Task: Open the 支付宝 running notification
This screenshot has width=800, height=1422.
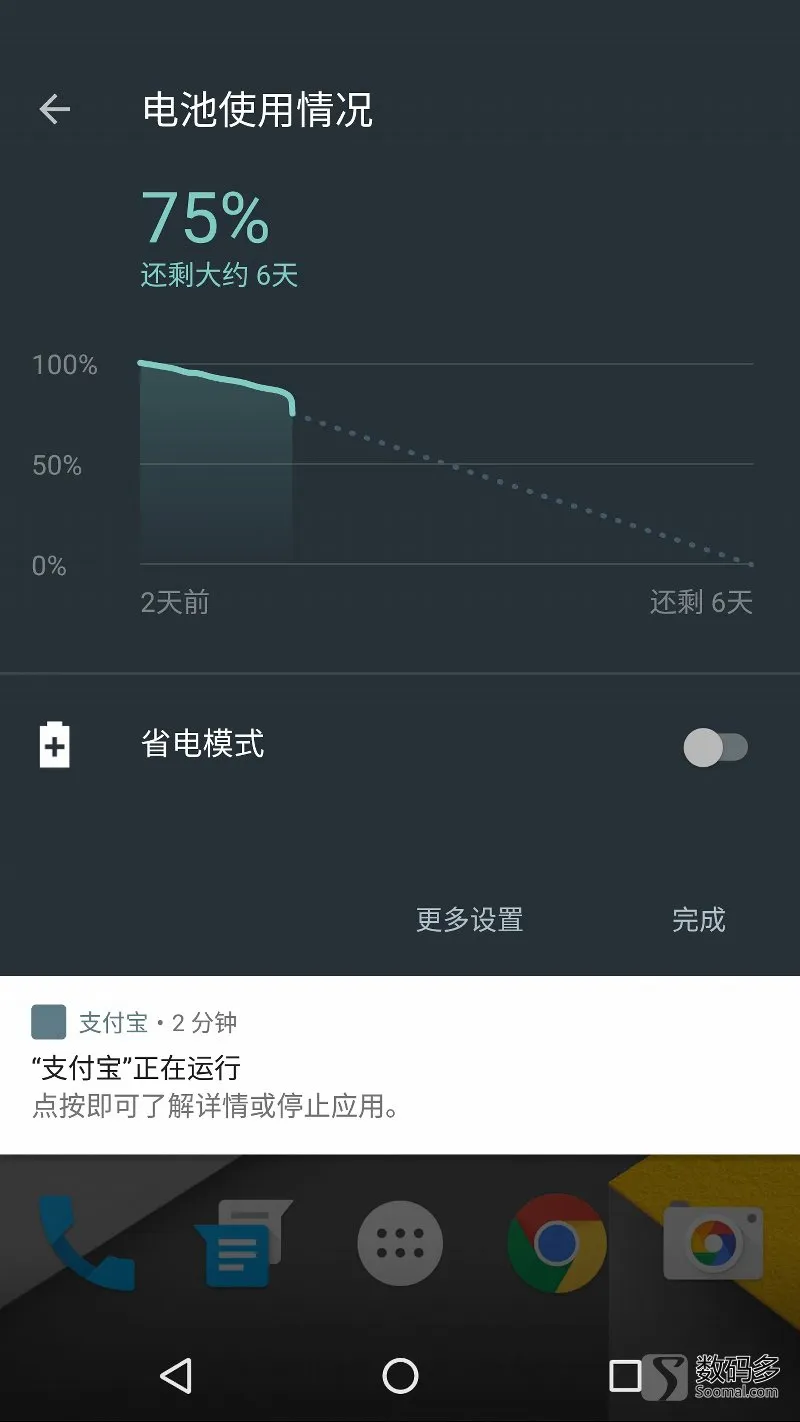Action: (400, 1066)
